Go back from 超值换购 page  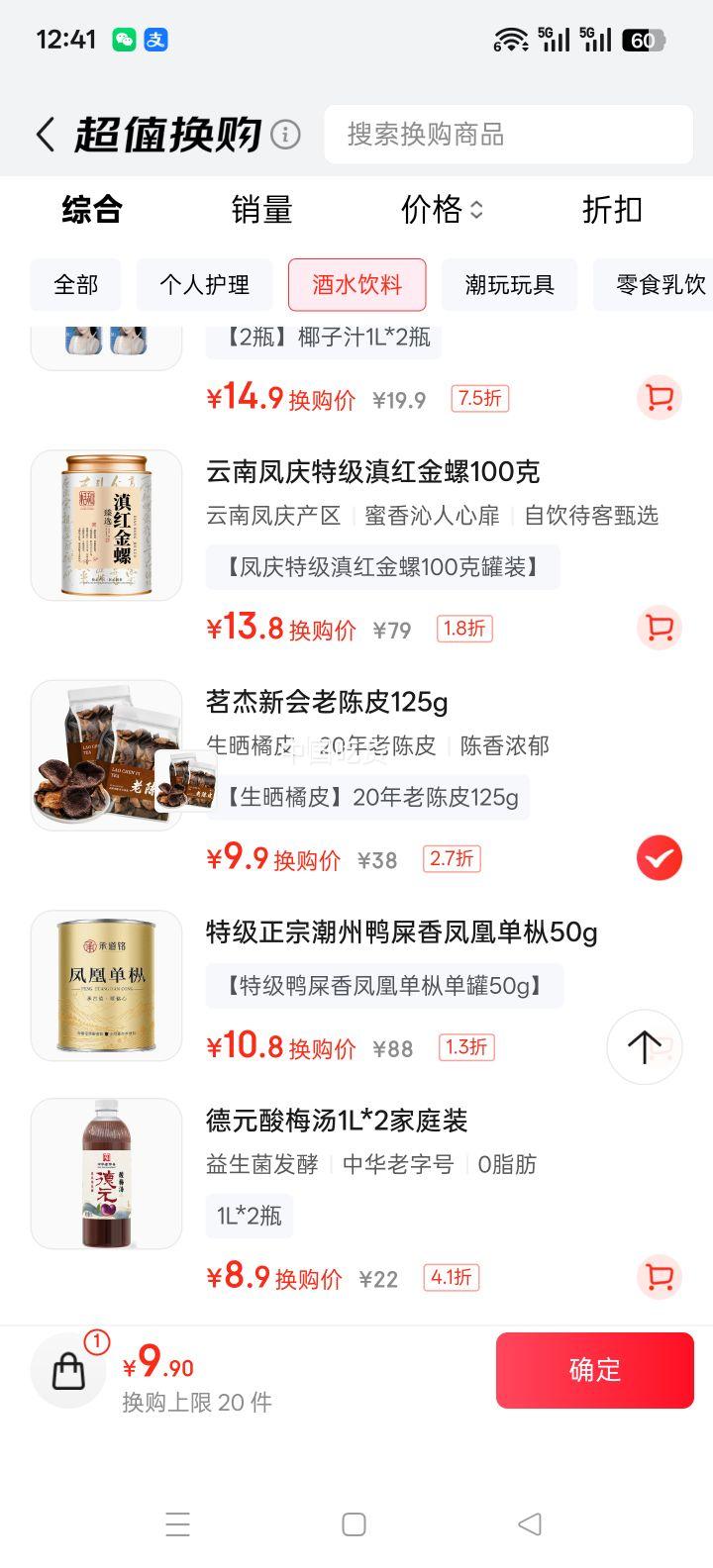[46, 135]
